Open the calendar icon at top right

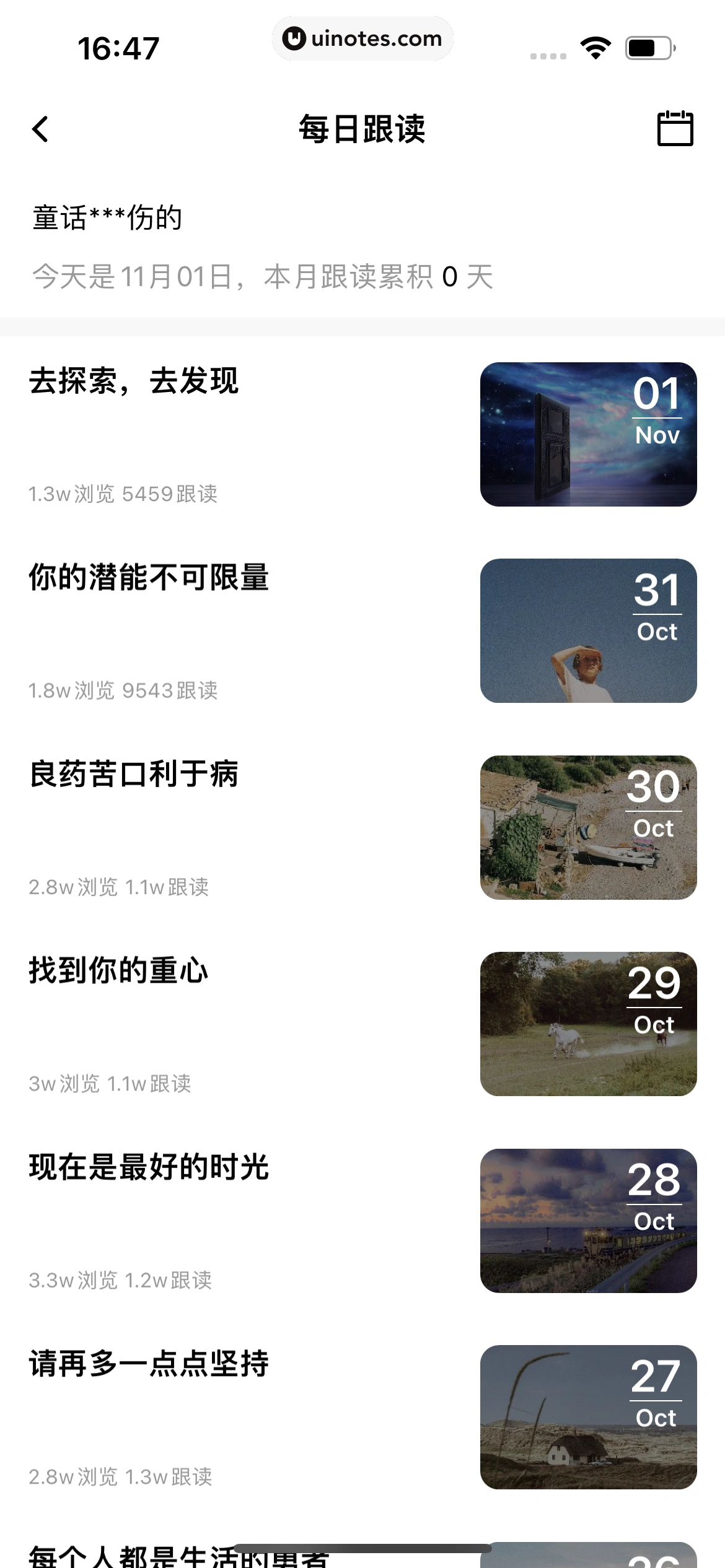[676, 129]
